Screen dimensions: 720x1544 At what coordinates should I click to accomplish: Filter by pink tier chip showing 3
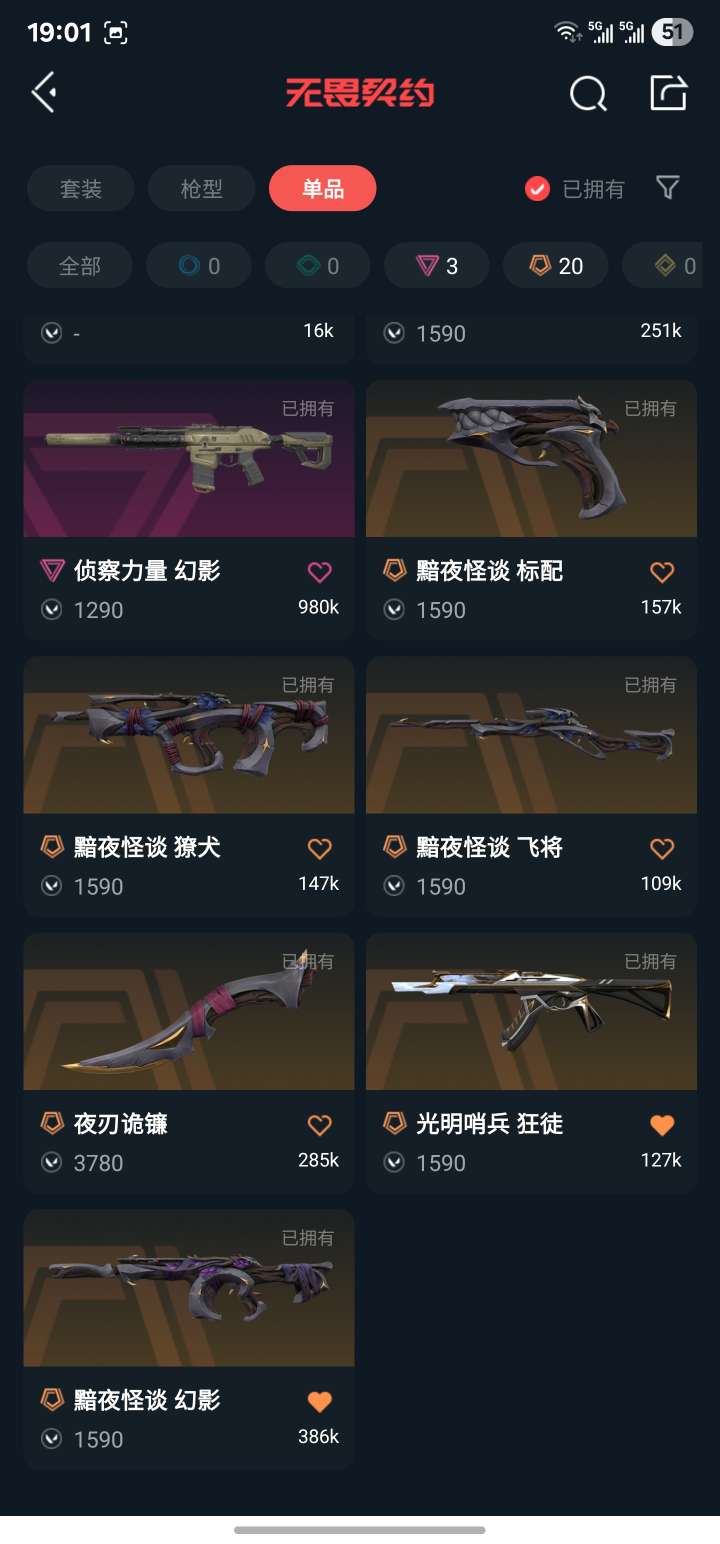[437, 266]
